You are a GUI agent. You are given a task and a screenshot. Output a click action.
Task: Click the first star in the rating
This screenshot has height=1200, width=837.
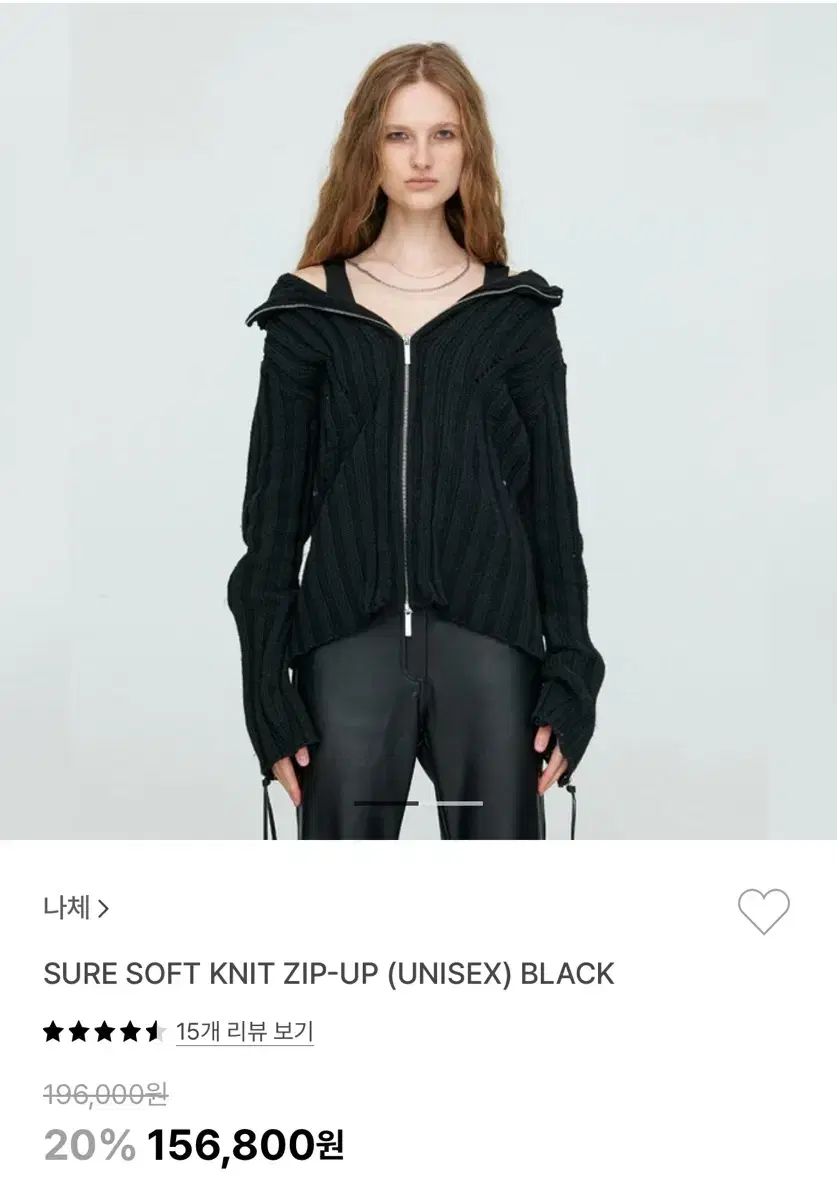coord(55,1032)
